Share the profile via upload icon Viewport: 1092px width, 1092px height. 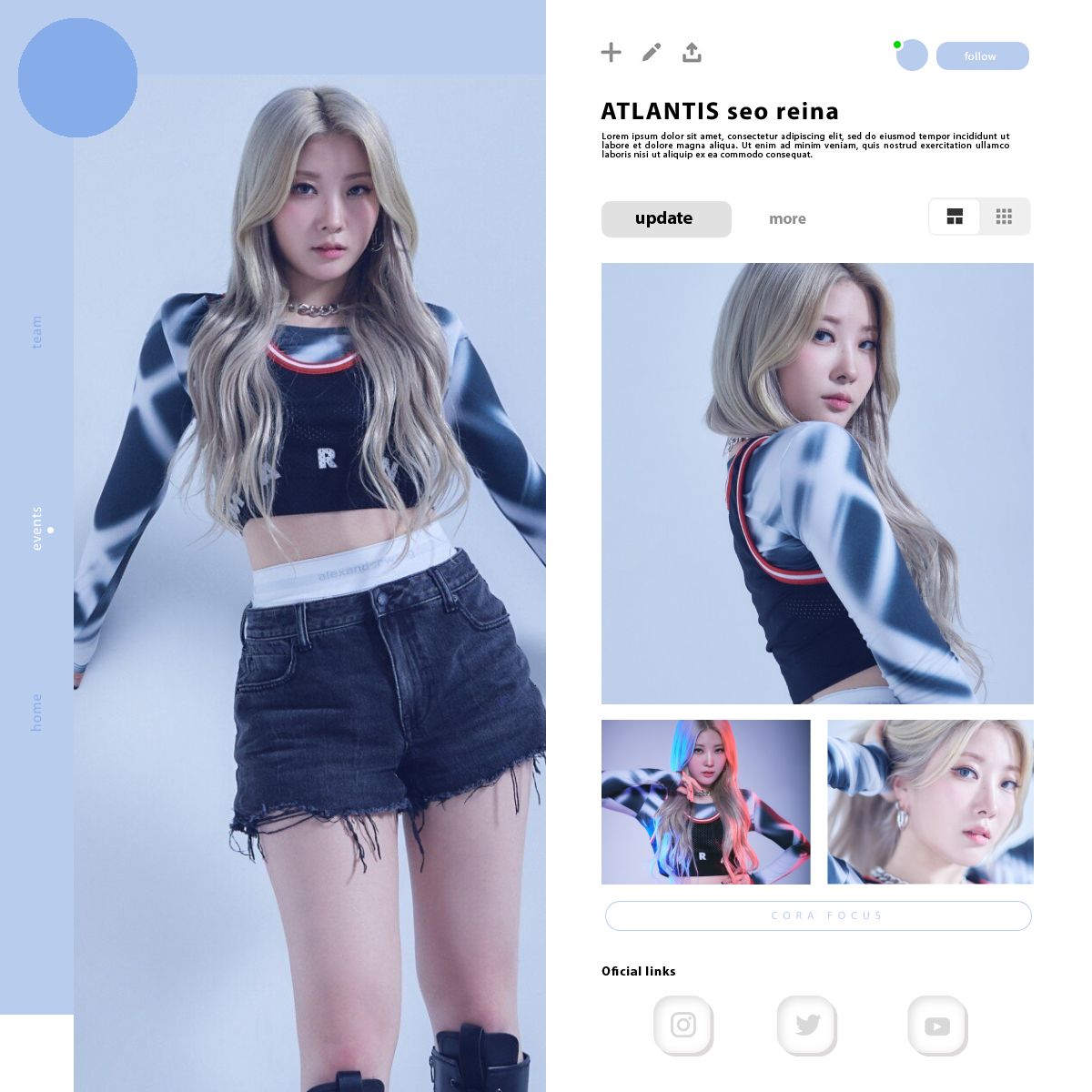tap(692, 53)
